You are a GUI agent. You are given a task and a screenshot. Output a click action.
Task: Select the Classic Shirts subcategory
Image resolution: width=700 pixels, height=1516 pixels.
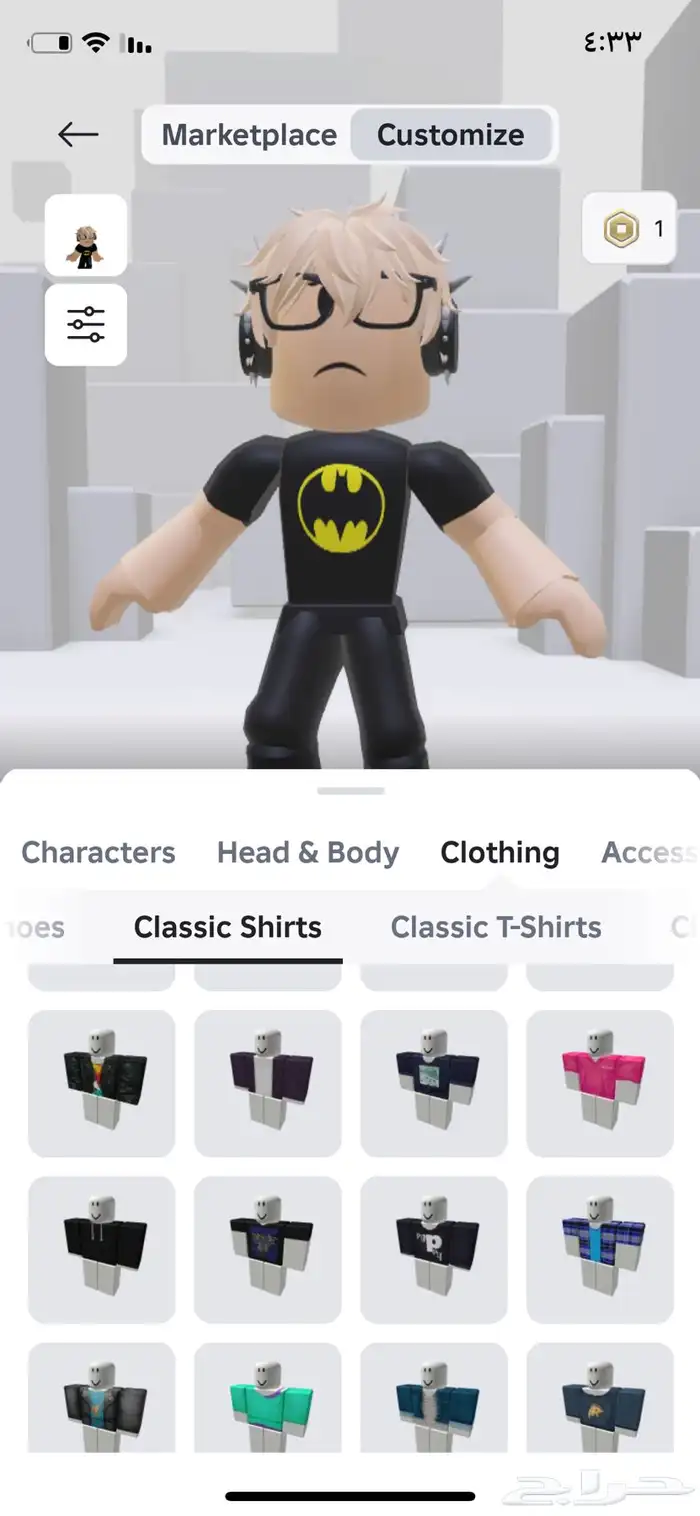coord(228,927)
